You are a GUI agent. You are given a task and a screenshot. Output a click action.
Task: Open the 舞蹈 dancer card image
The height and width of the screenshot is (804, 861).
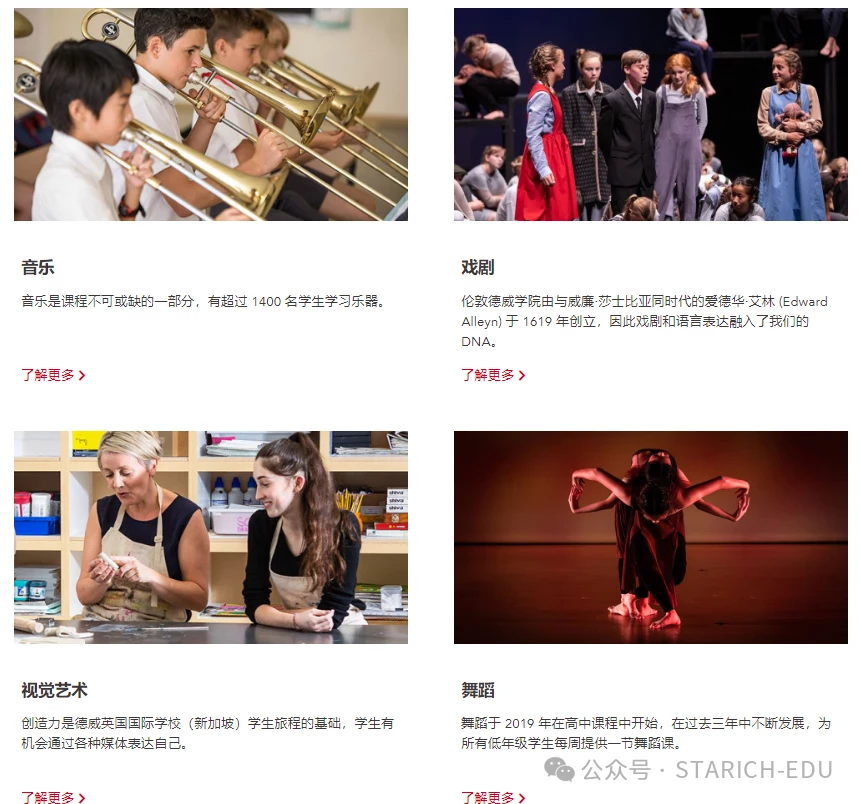(x=650, y=537)
